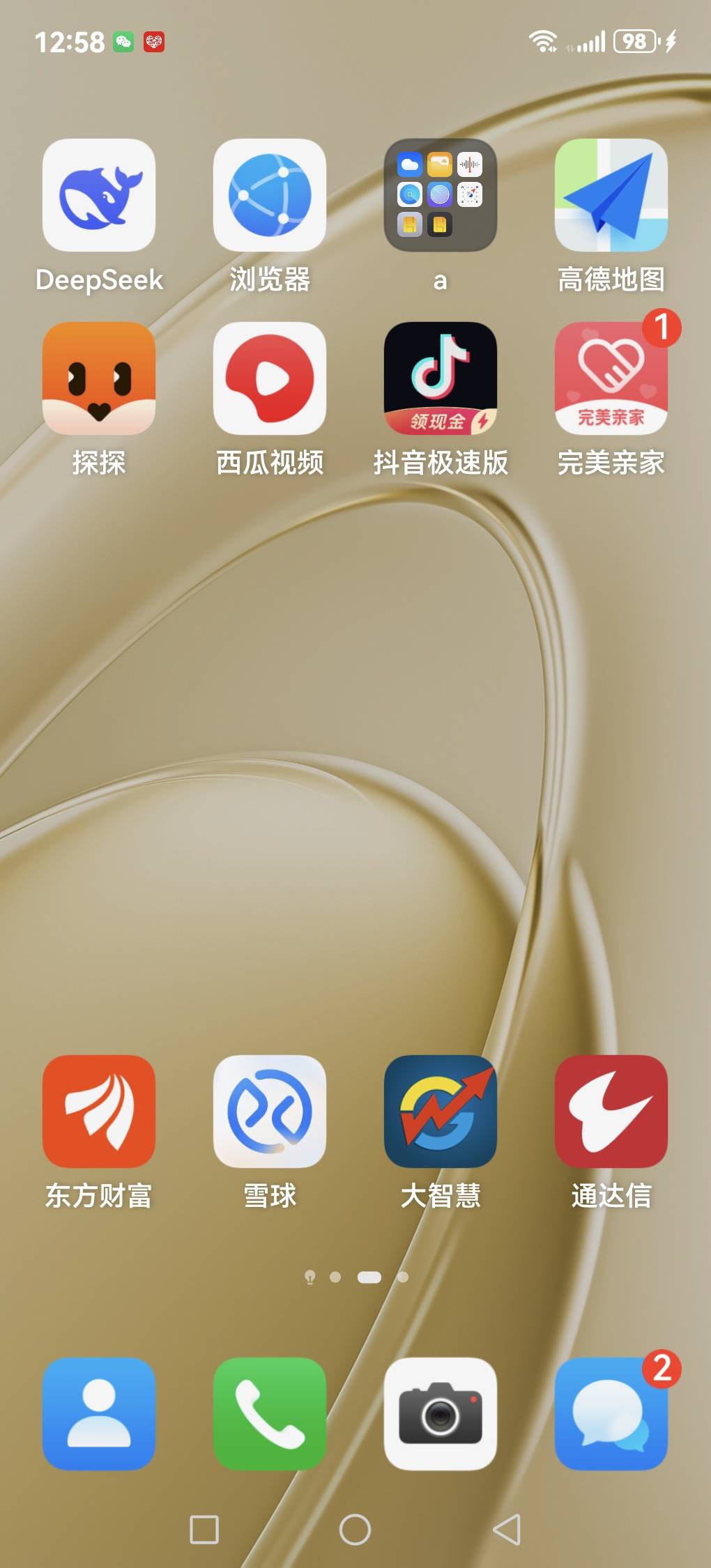Open the folder named a
Screen dimensions: 711x1568
(440, 196)
